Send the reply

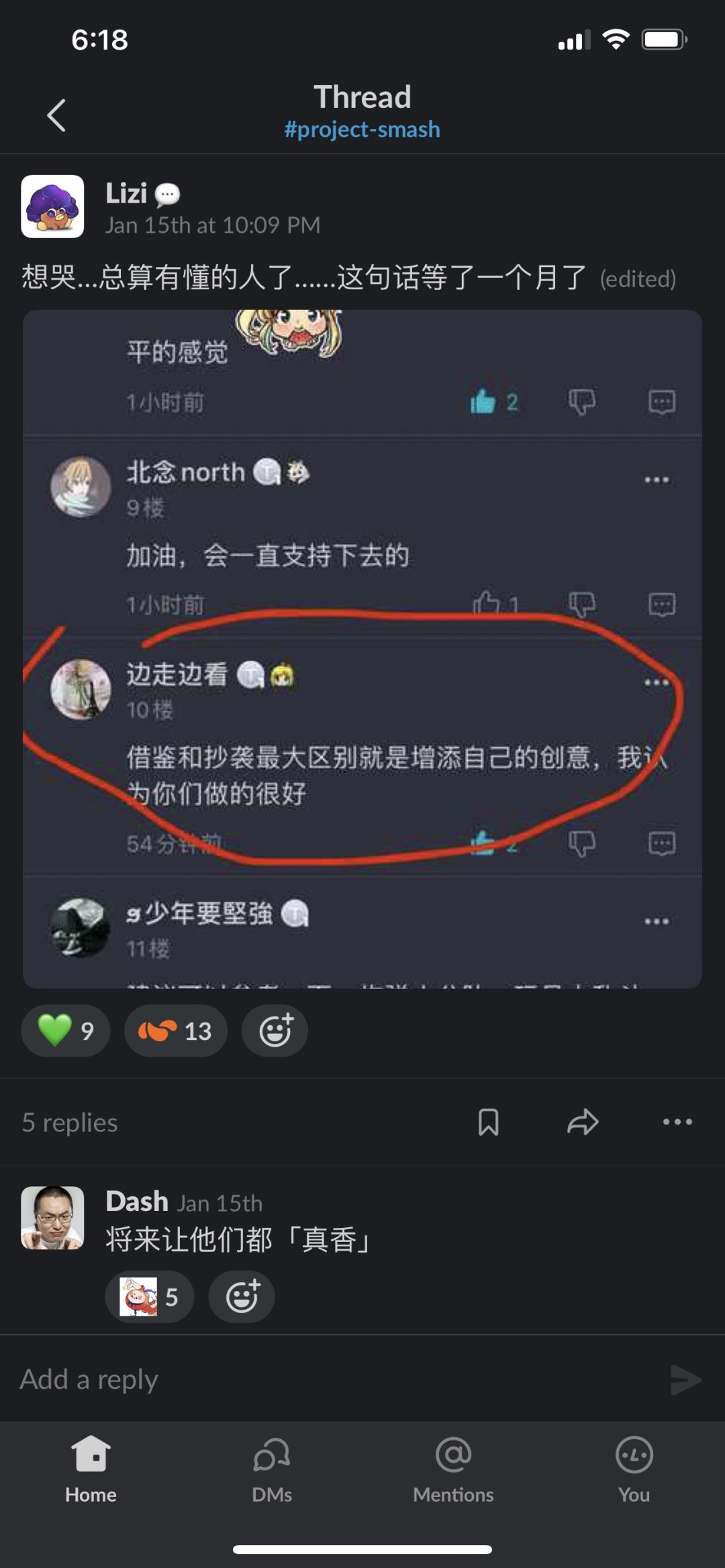click(x=685, y=1379)
